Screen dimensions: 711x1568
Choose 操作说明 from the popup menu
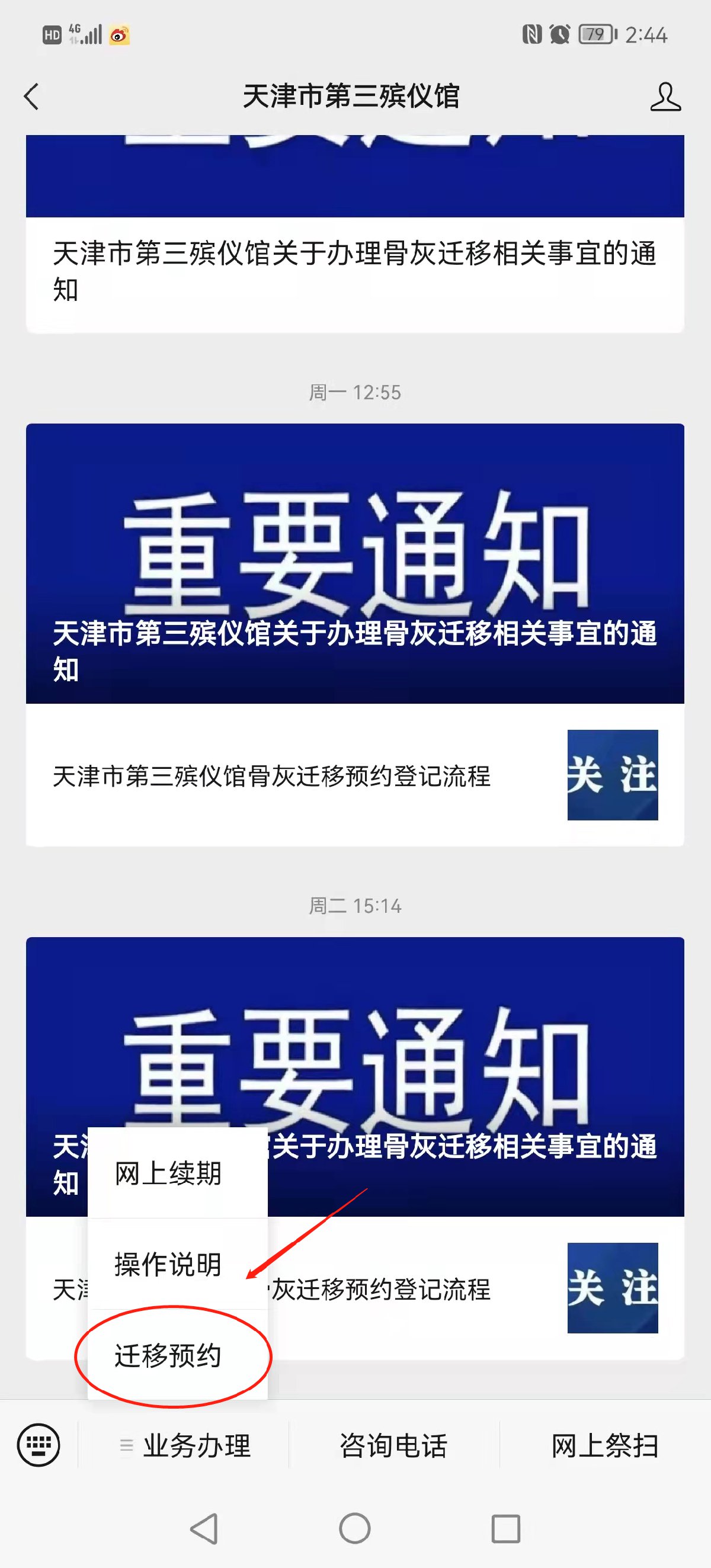pos(168,1265)
